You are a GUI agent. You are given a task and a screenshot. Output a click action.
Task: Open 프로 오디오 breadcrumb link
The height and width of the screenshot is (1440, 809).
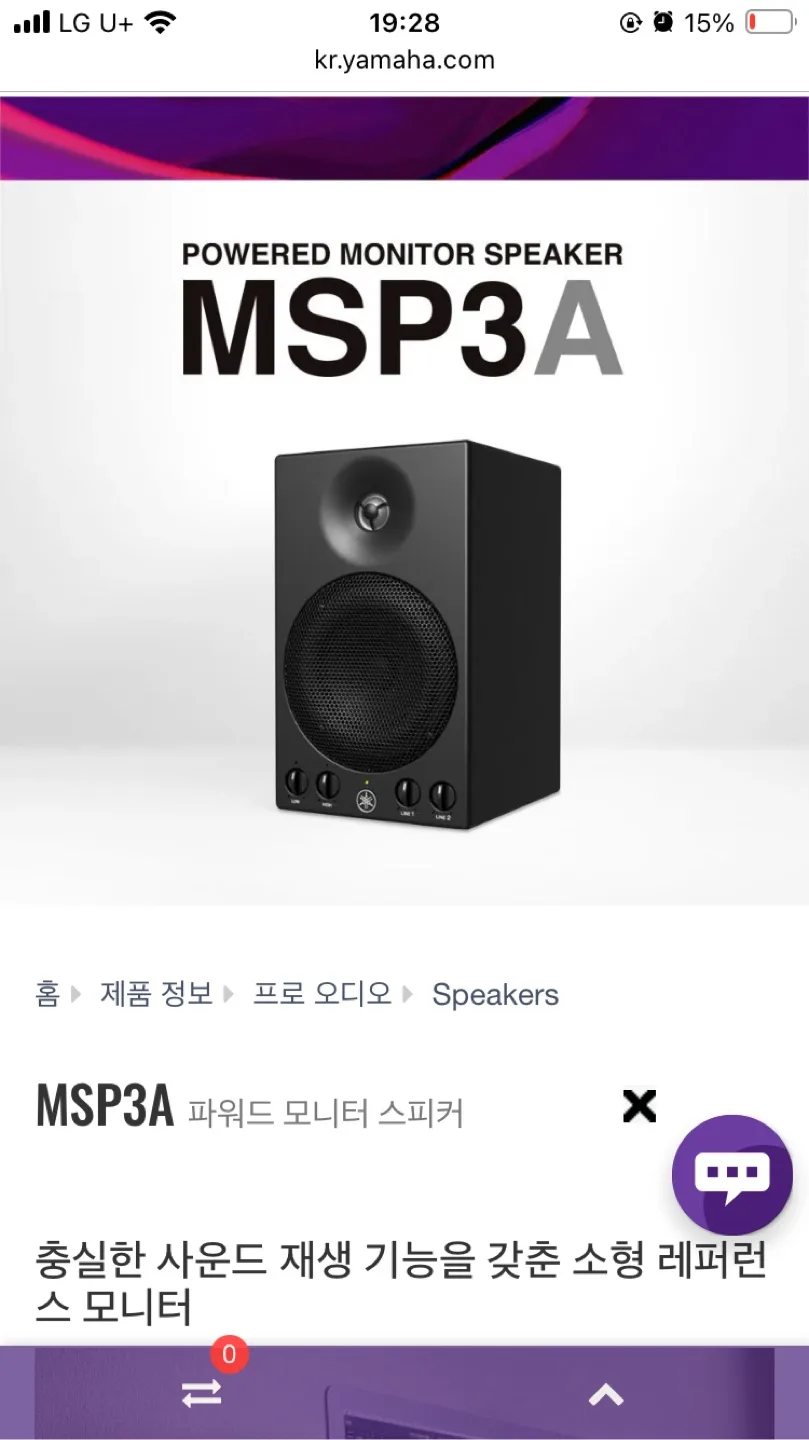click(x=321, y=995)
